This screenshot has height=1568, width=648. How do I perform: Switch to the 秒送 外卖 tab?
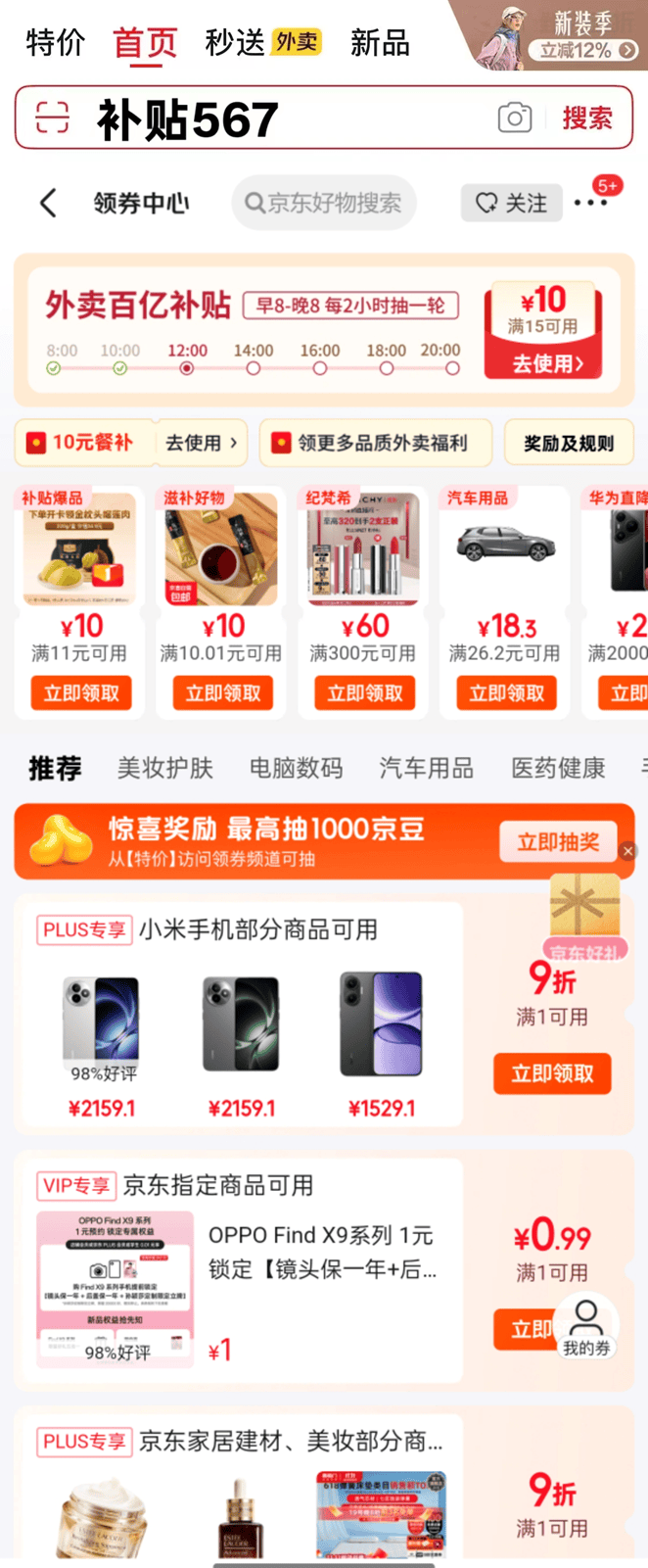[262, 43]
